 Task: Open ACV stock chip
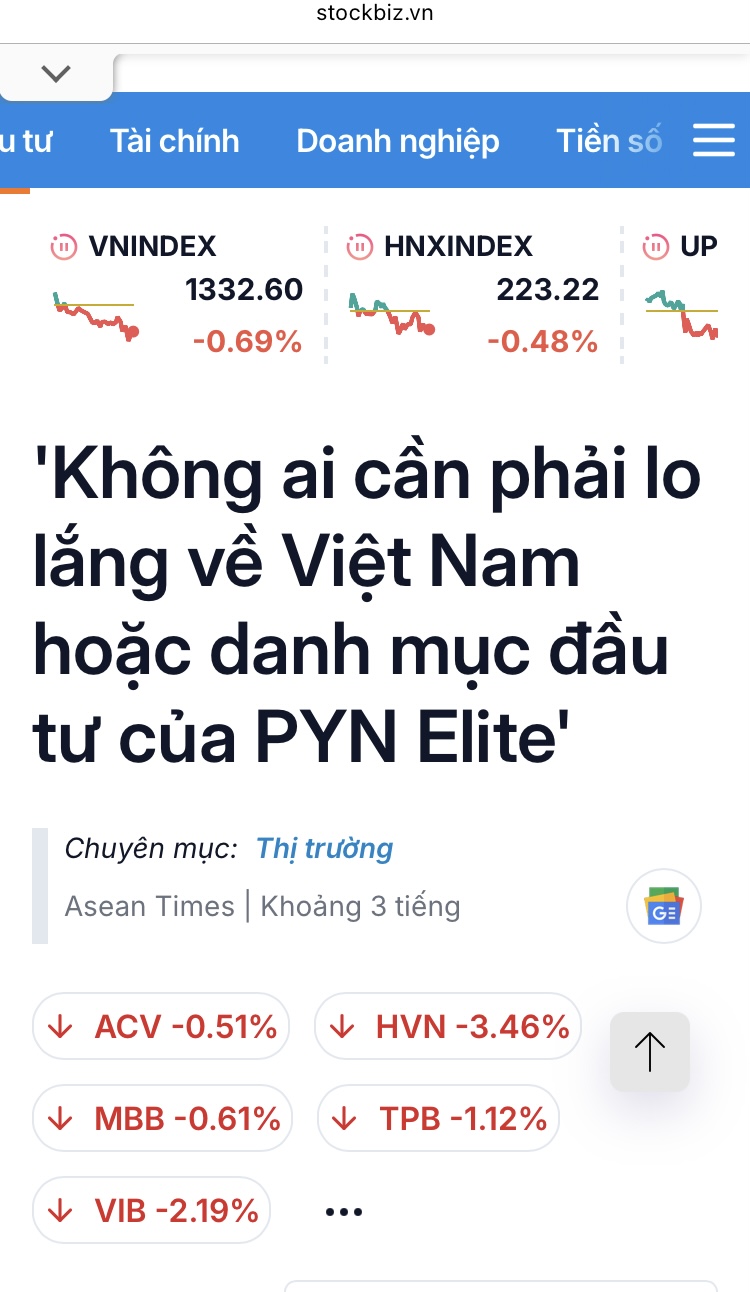coord(162,1026)
